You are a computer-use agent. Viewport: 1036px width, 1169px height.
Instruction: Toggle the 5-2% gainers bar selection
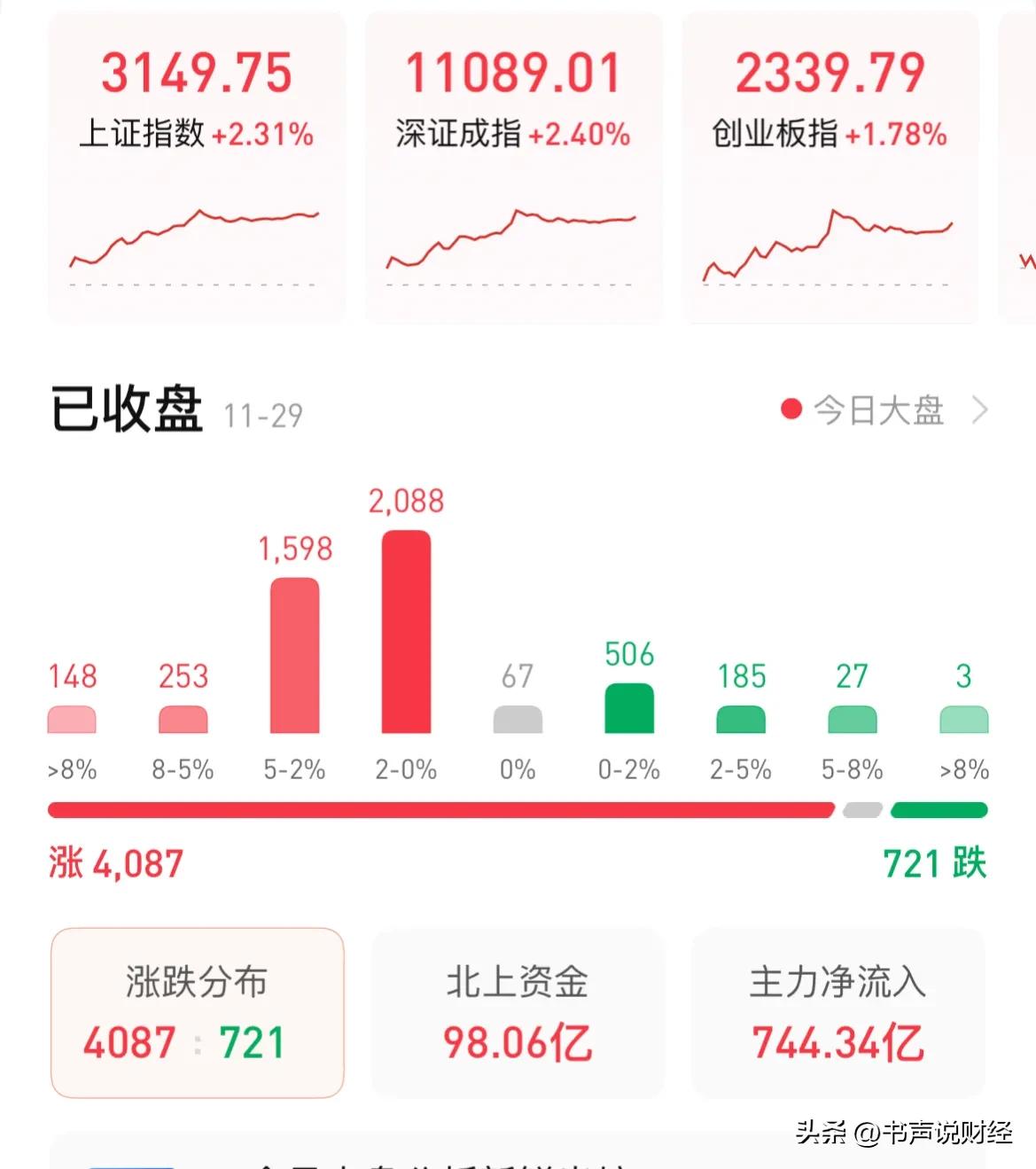pyautogui.click(x=293, y=656)
